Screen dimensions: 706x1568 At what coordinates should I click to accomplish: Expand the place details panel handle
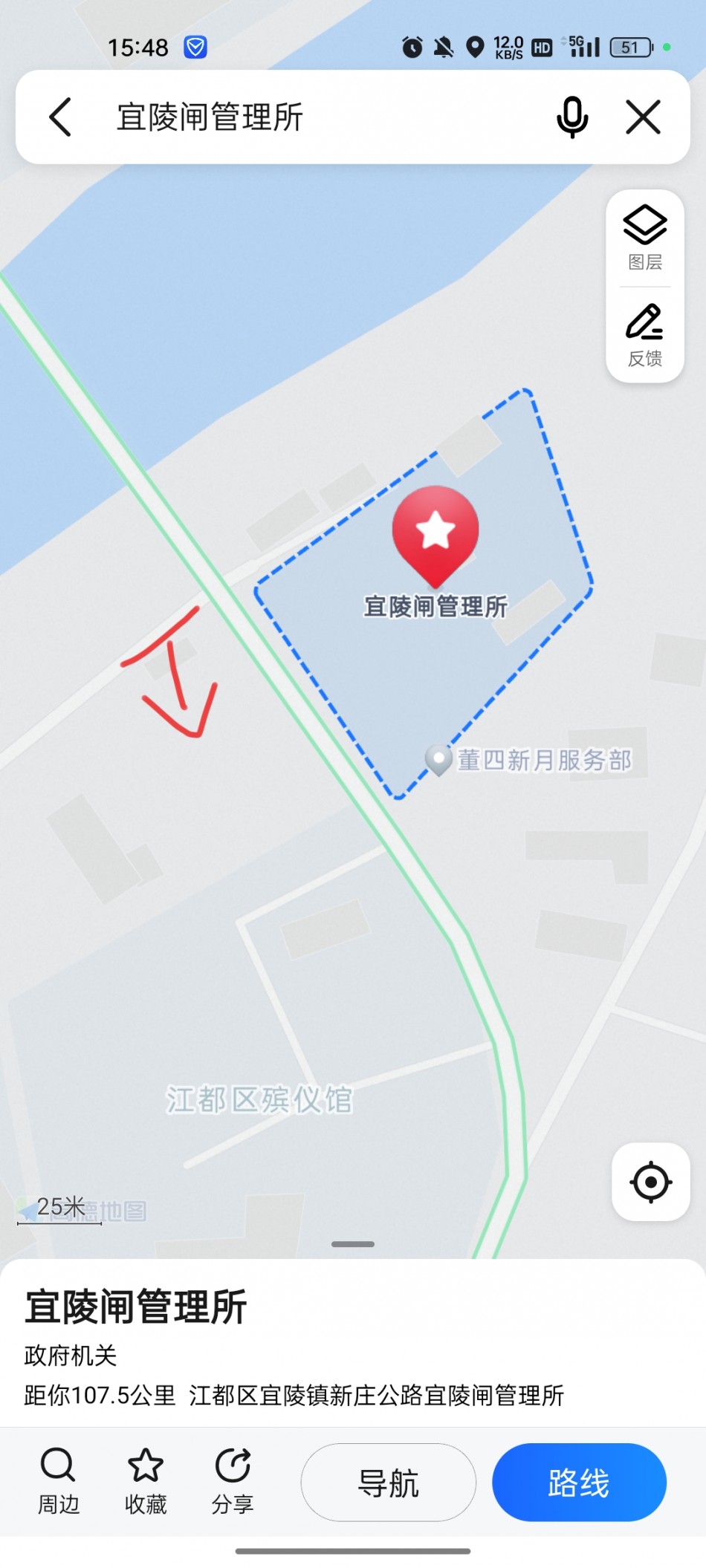pos(353,1243)
